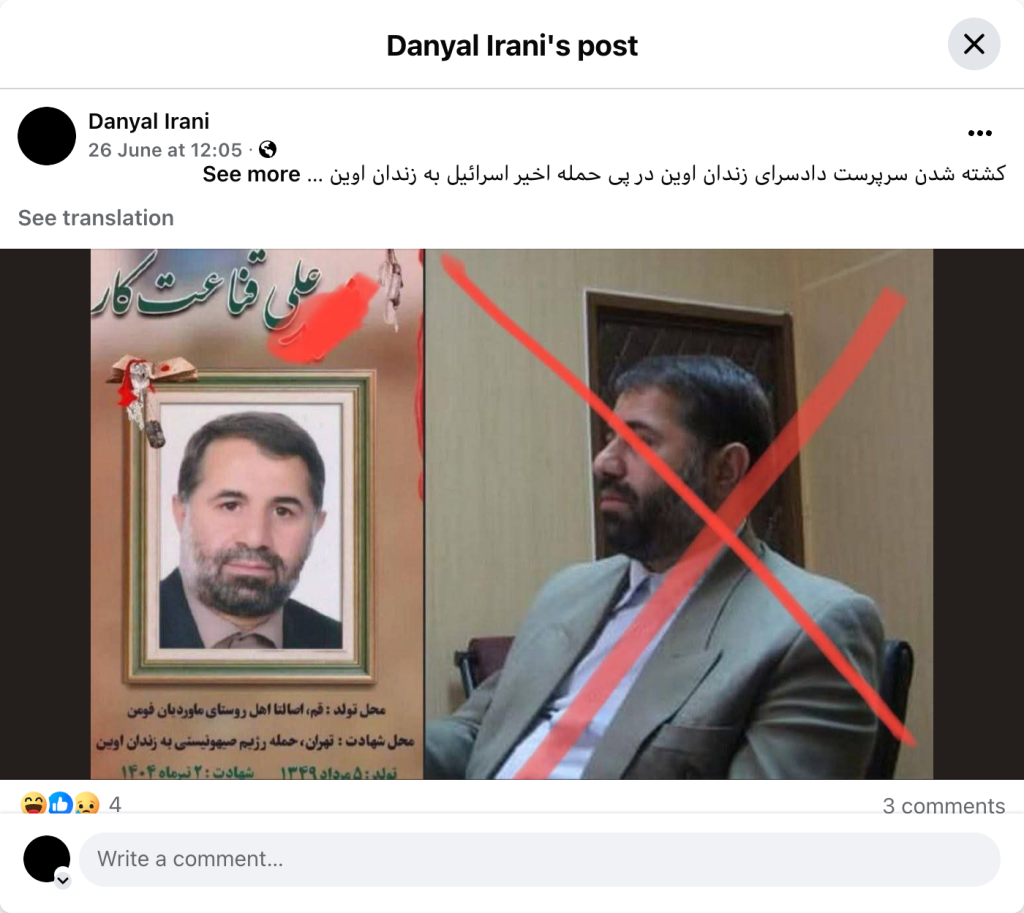Switch commenting identity via avatar dropdown
The height and width of the screenshot is (913, 1024).
point(63,880)
